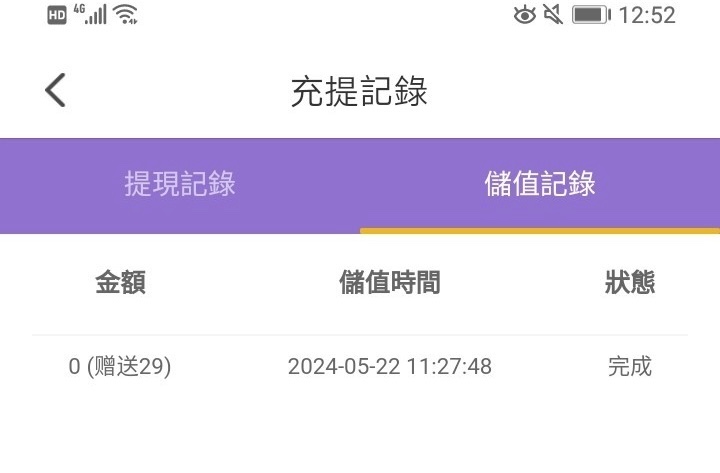
Task: Switch to the 提現記錄 tab
Action: point(180,185)
